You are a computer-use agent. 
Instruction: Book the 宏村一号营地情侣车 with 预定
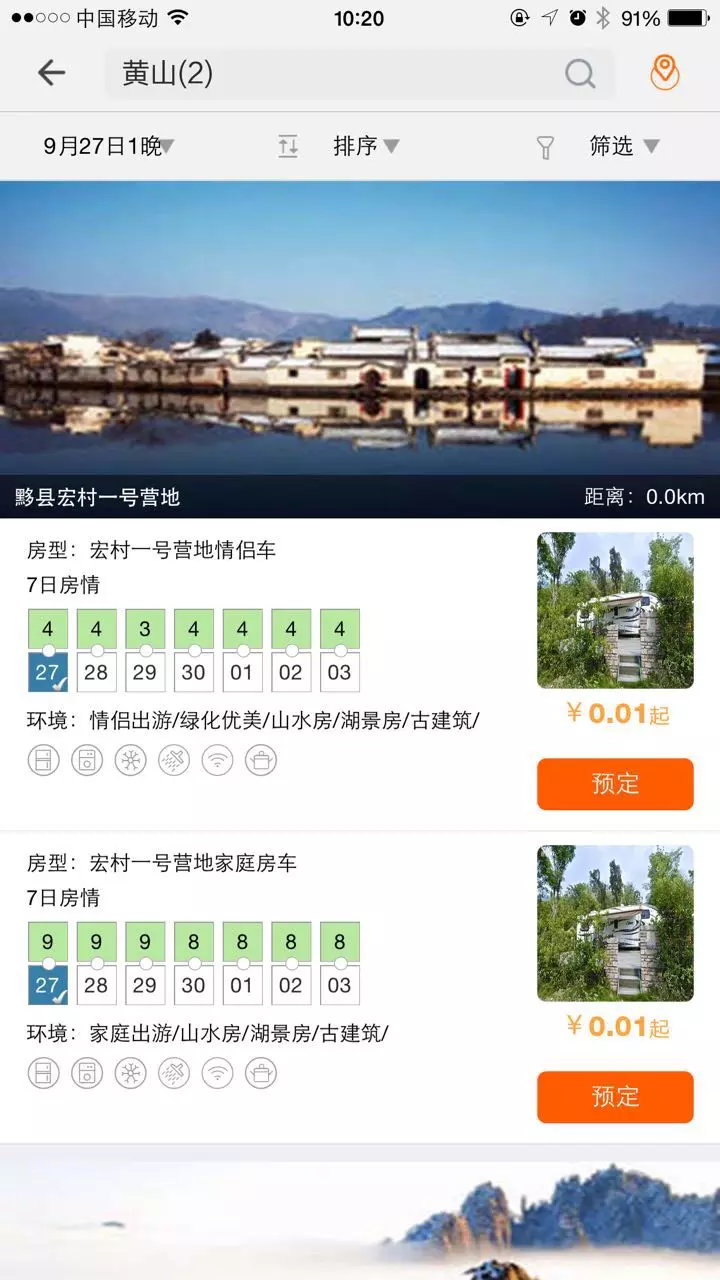point(614,784)
